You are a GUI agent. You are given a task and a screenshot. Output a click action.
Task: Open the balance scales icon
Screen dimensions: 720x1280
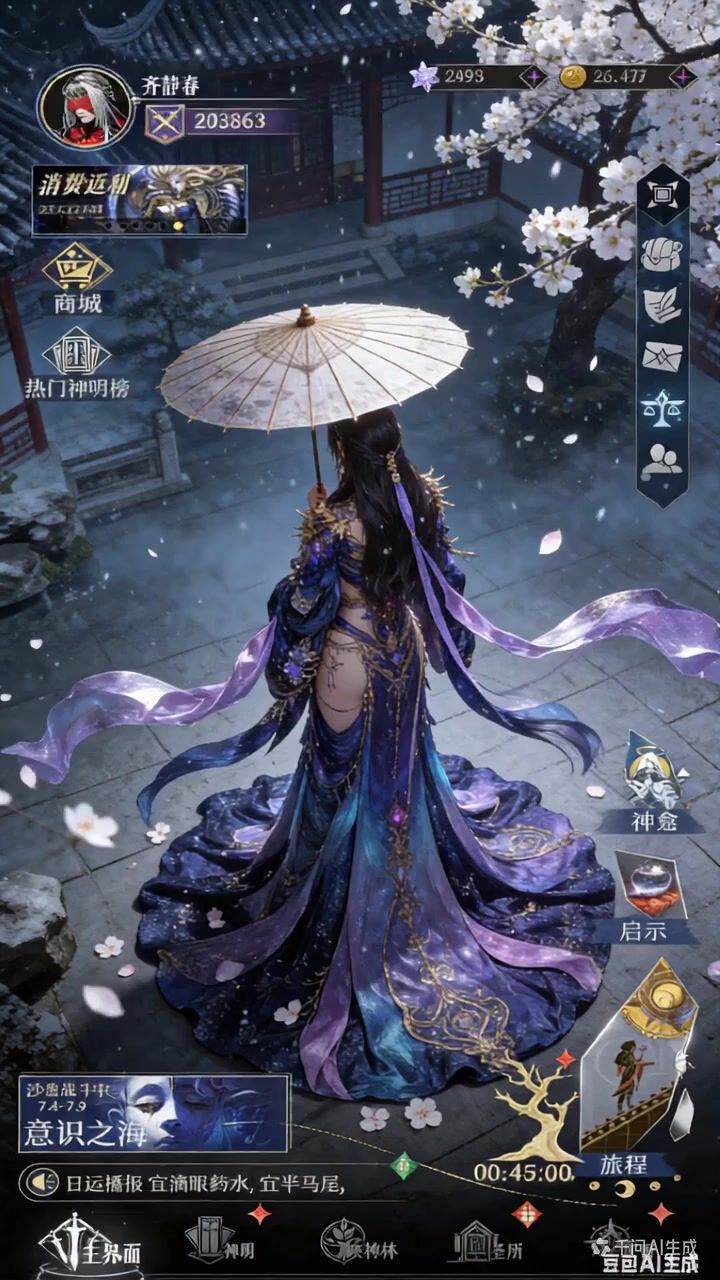pos(662,406)
